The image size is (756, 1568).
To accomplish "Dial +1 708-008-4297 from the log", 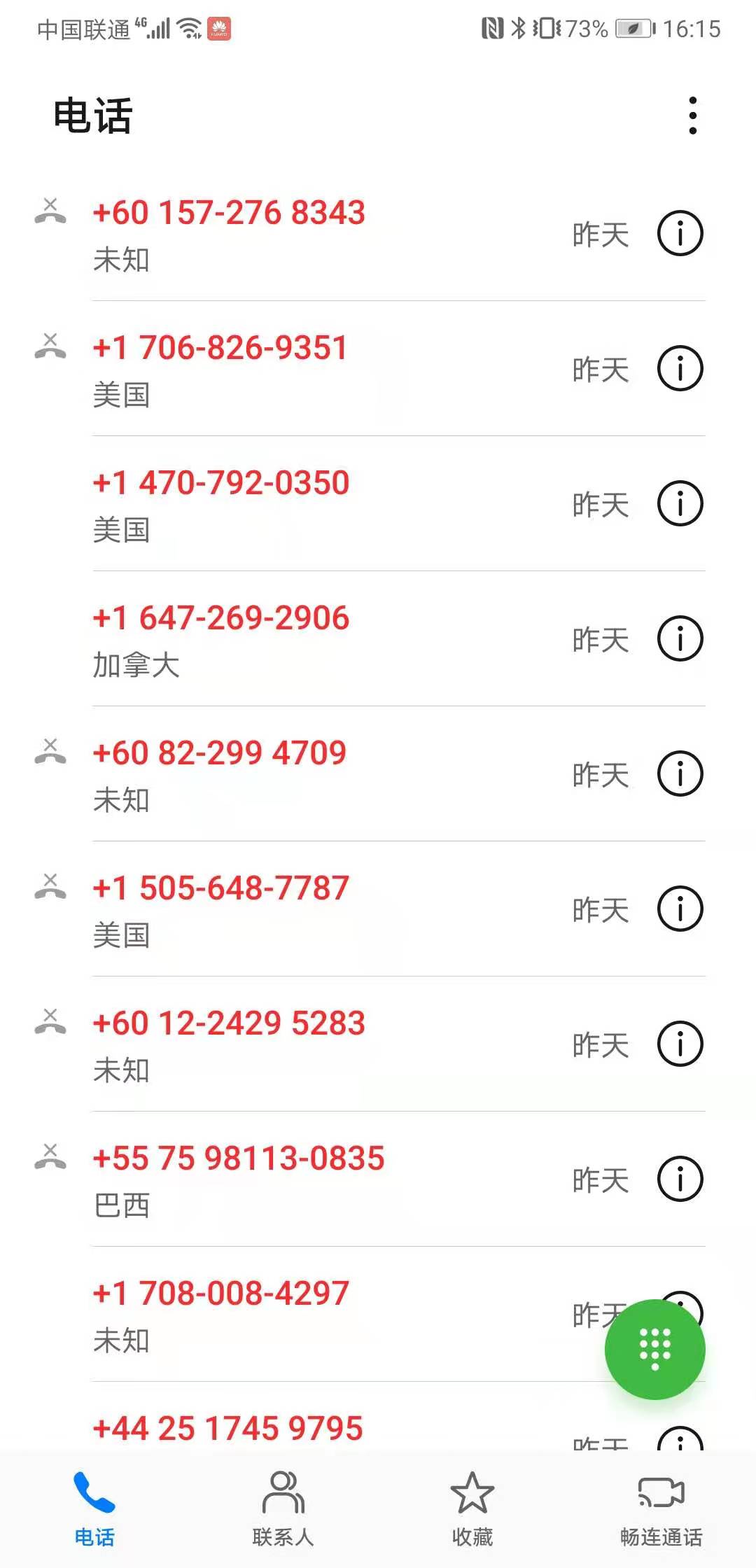I will tap(220, 1294).
